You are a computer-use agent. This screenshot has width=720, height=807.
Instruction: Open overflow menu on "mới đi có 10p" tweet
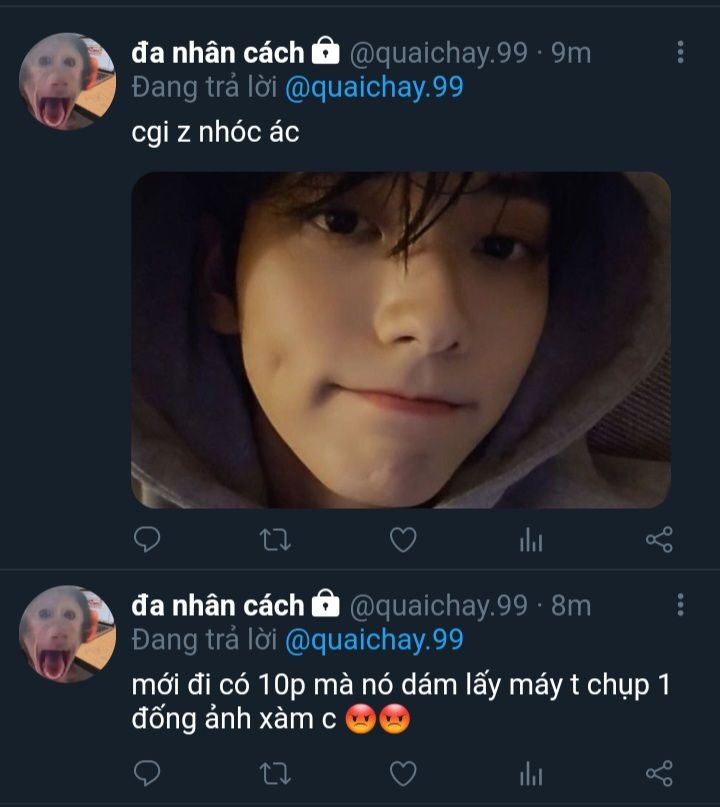click(681, 604)
